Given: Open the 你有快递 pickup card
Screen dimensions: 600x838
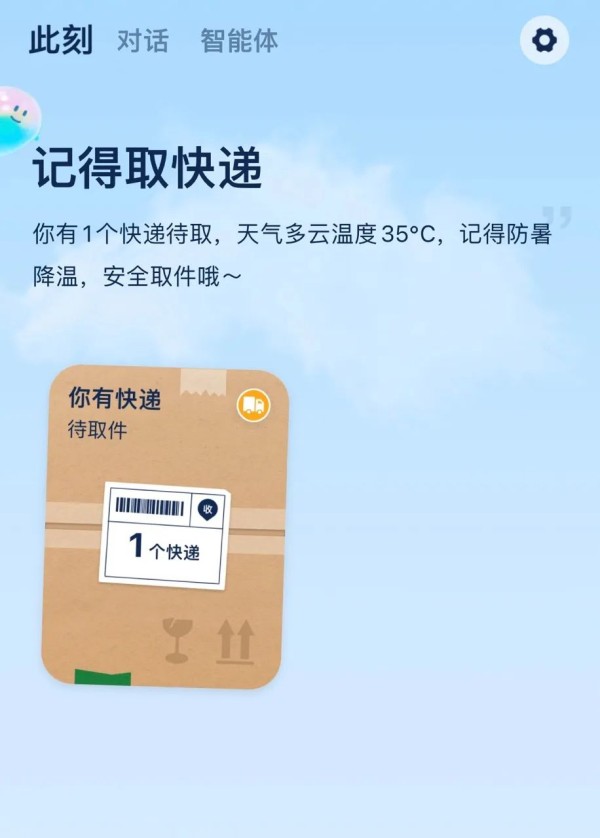Looking at the screenshot, I should pyautogui.click(x=165, y=526).
